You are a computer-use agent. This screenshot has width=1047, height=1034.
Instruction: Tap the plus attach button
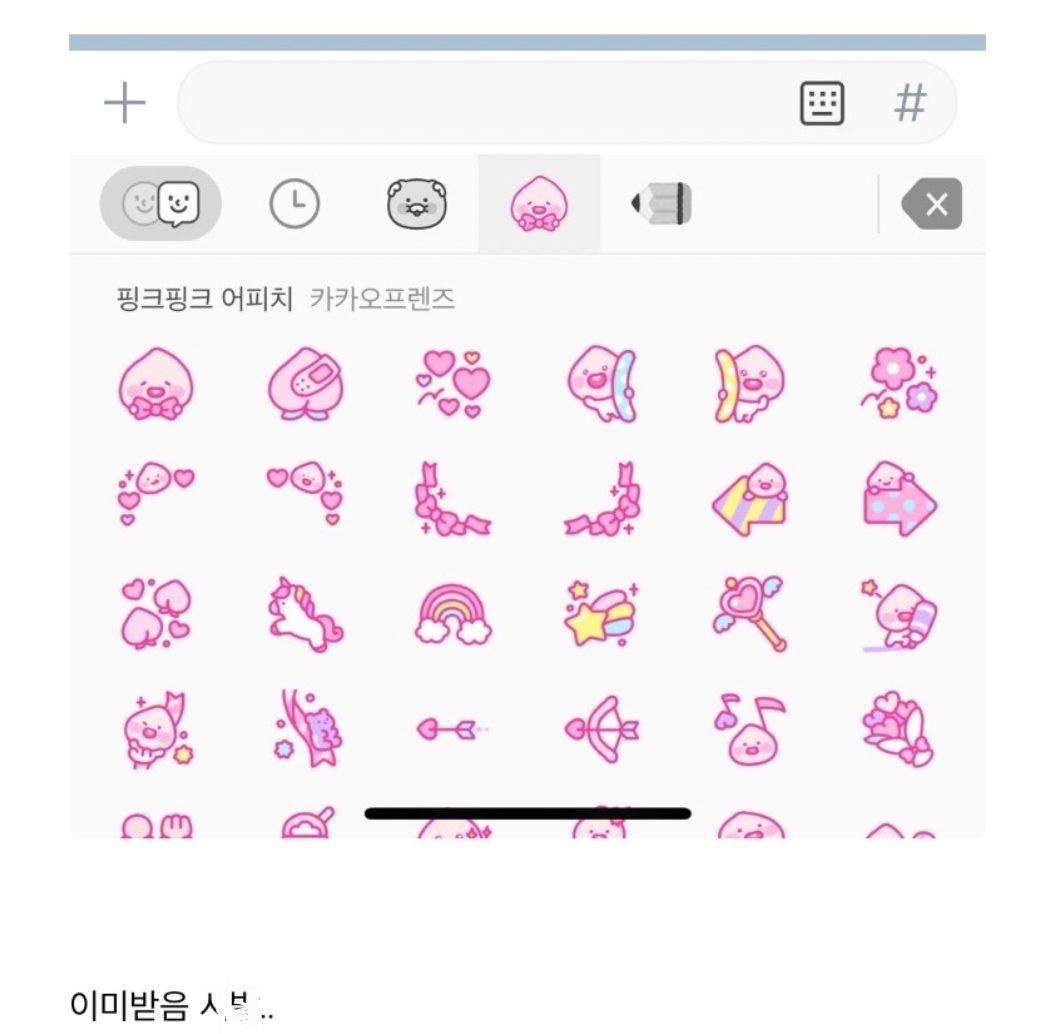point(125,103)
